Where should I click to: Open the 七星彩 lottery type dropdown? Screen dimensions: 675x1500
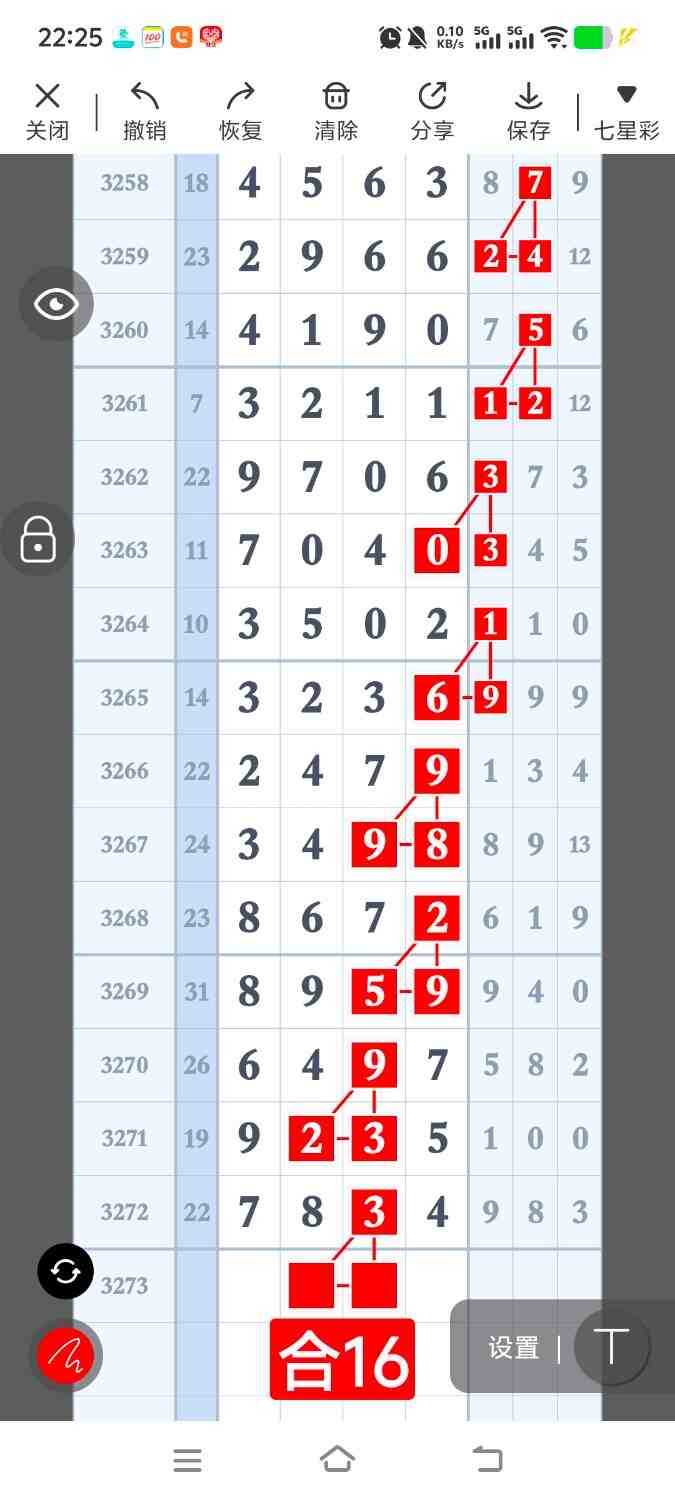626,111
